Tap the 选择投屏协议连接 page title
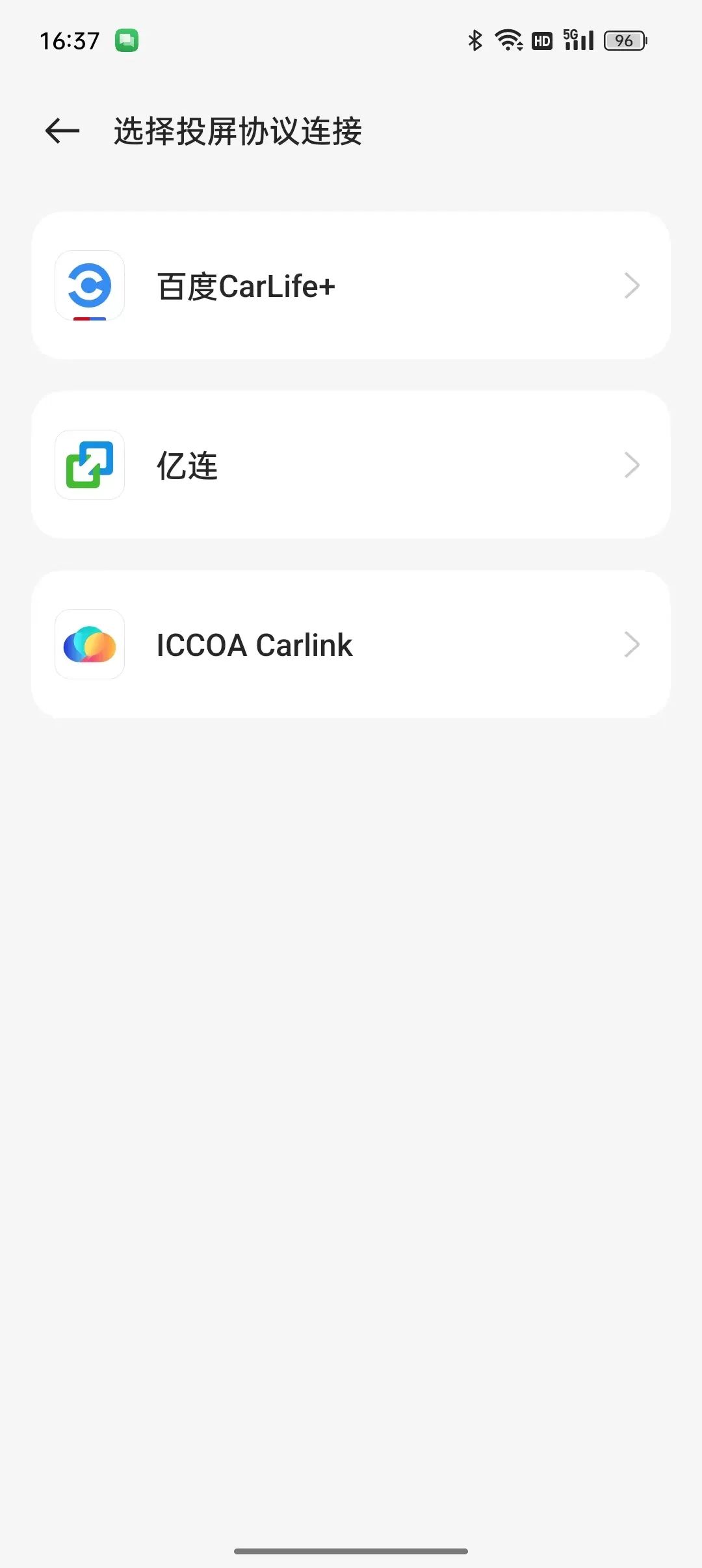Image resolution: width=702 pixels, height=1568 pixels. [237, 130]
